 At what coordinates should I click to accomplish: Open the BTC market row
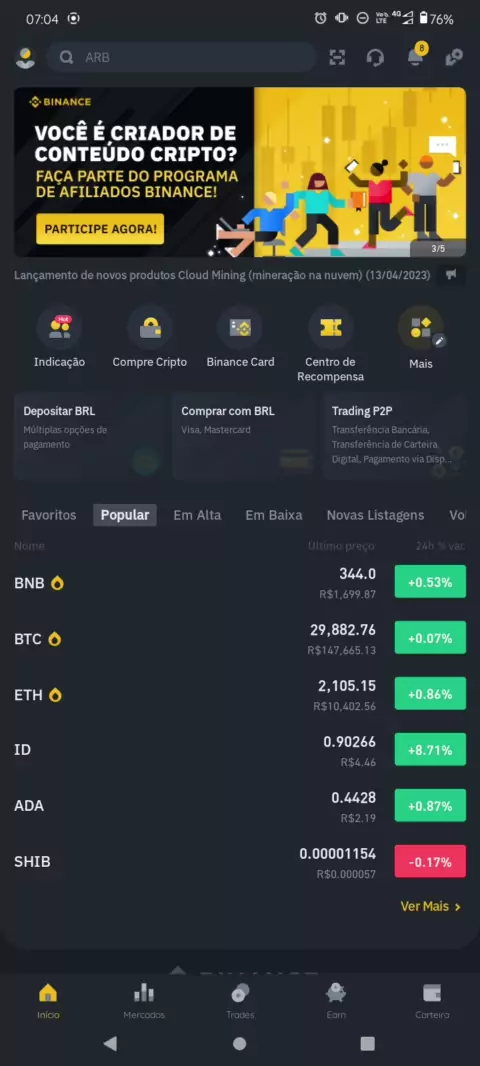[240, 639]
